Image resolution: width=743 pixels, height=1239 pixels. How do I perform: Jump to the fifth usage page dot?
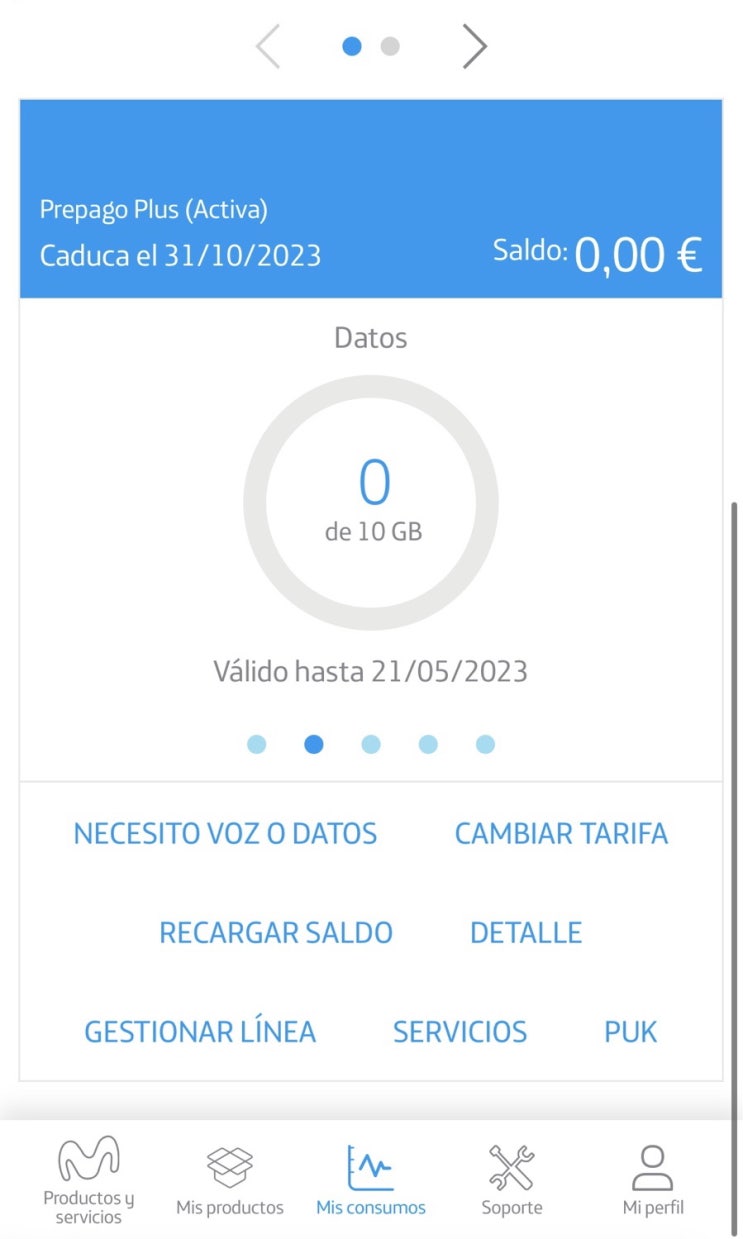(x=485, y=744)
